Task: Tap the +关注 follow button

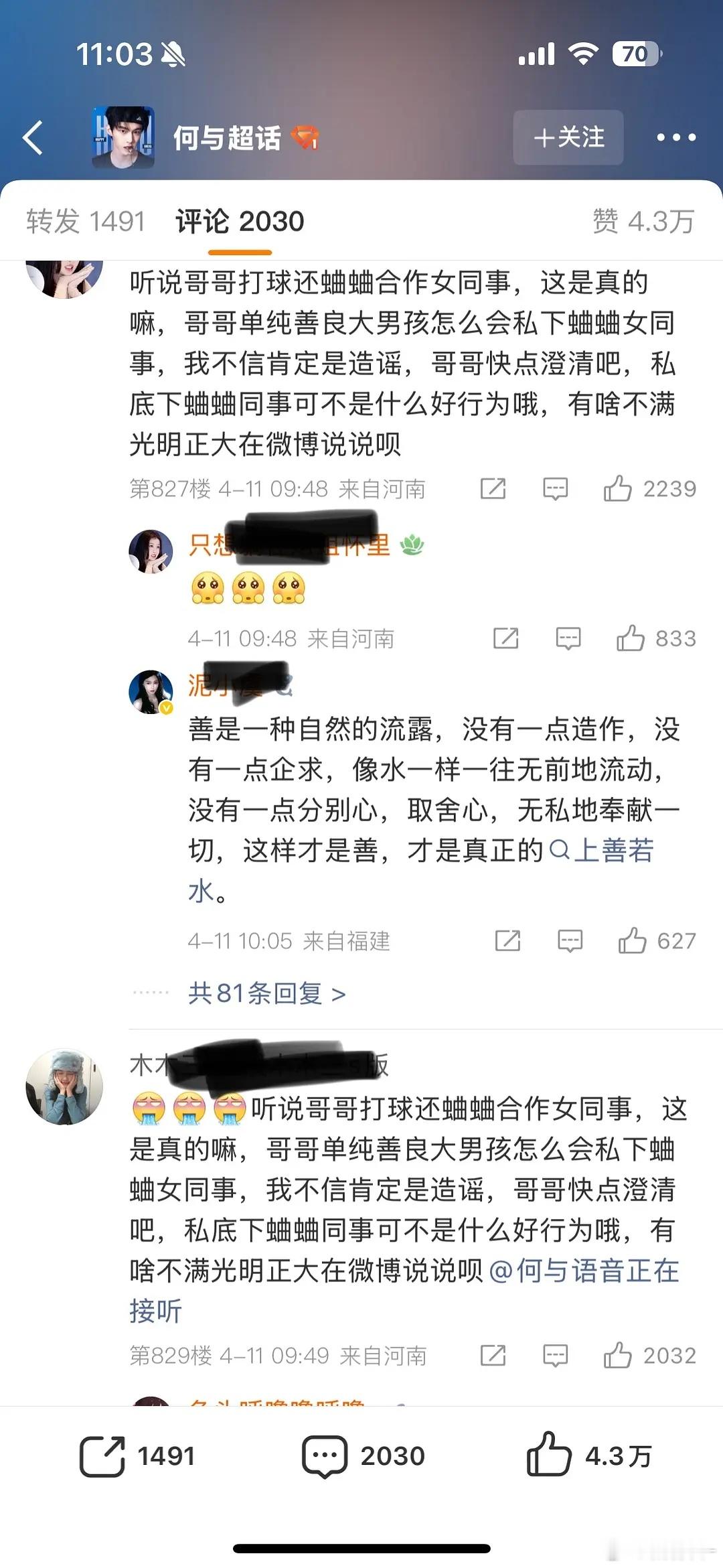Action: click(568, 138)
